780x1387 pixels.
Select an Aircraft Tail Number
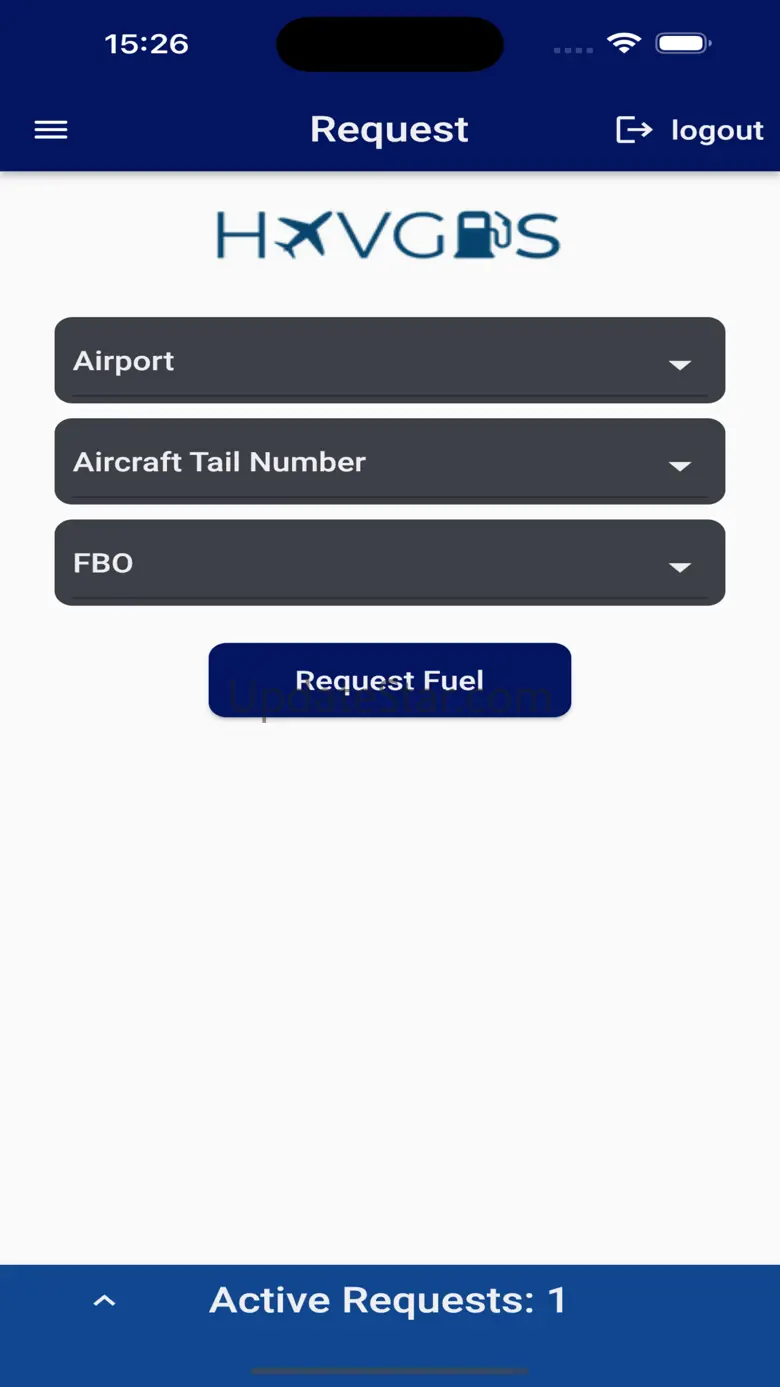pos(389,462)
